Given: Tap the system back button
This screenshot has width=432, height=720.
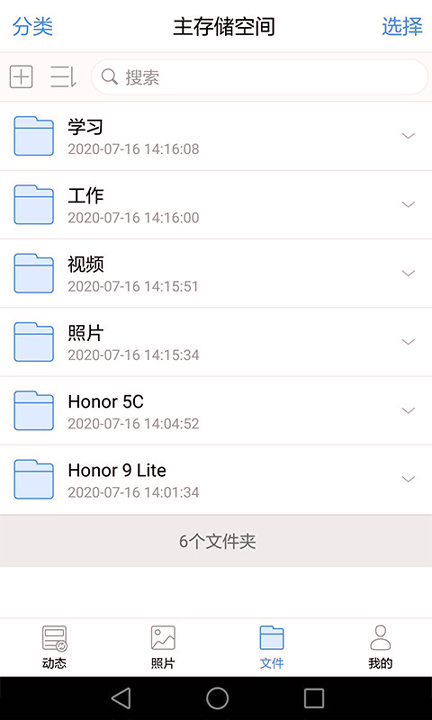Looking at the screenshot, I should click(121, 698).
